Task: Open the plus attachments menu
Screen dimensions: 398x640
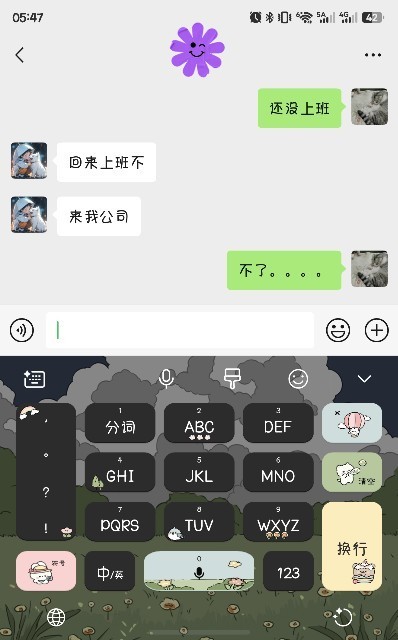Action: click(x=376, y=330)
